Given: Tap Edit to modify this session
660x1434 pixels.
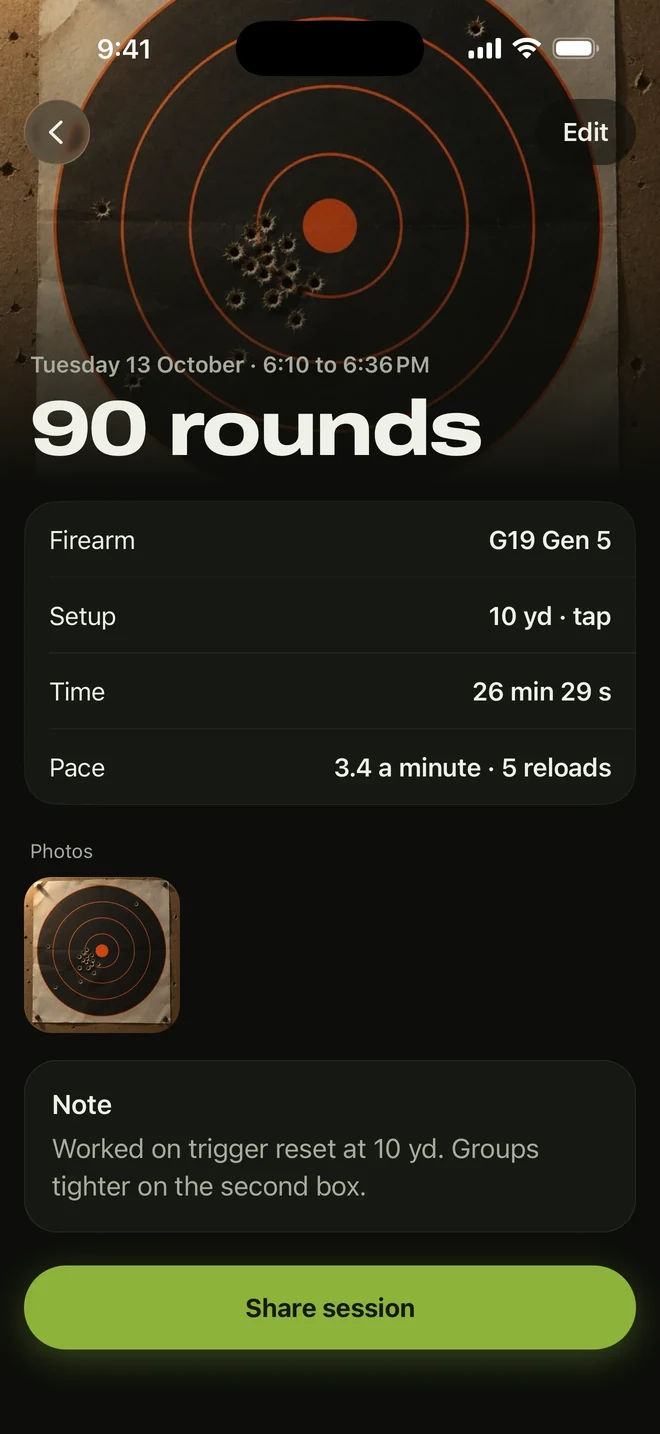Looking at the screenshot, I should [x=585, y=132].
